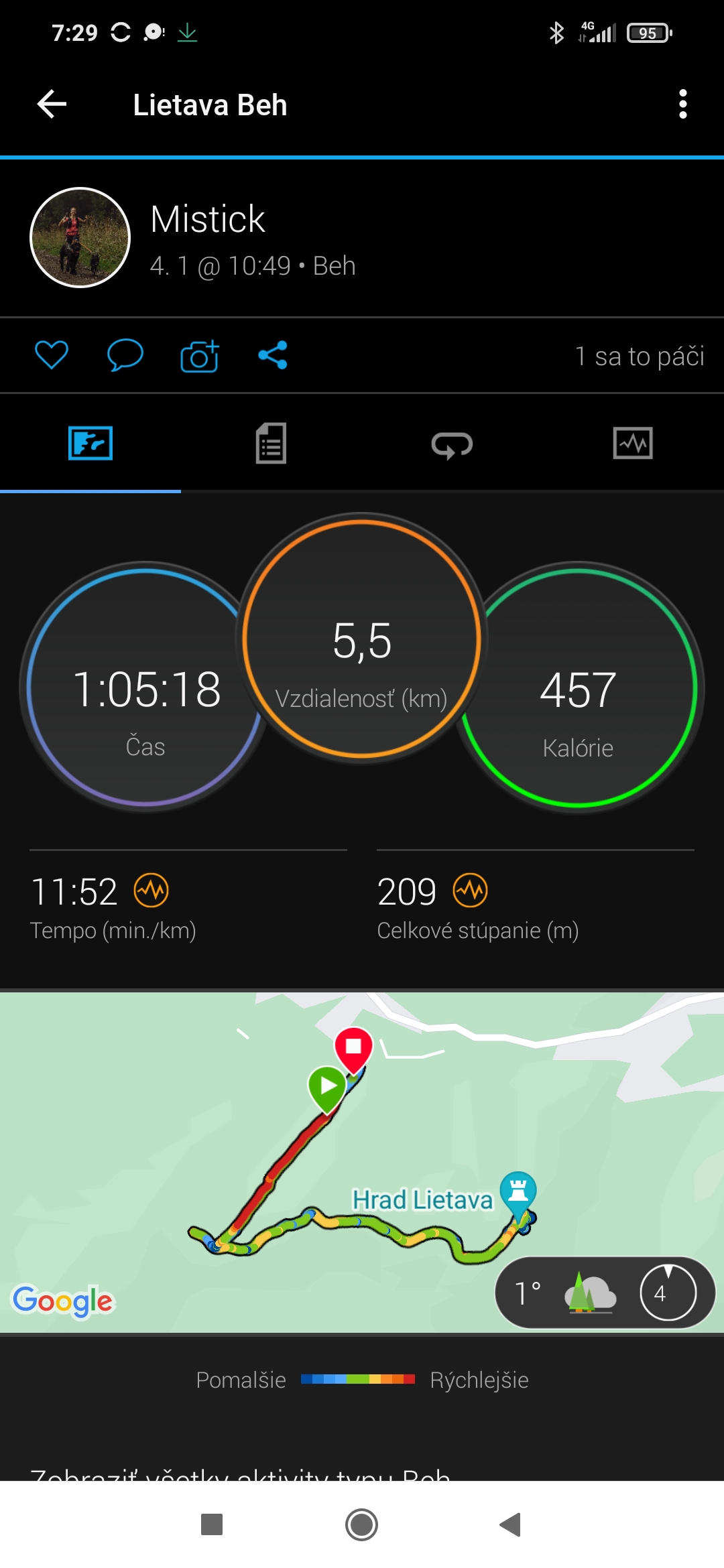Switch to the laps tab
This screenshot has height=1568, width=724.
(452, 444)
